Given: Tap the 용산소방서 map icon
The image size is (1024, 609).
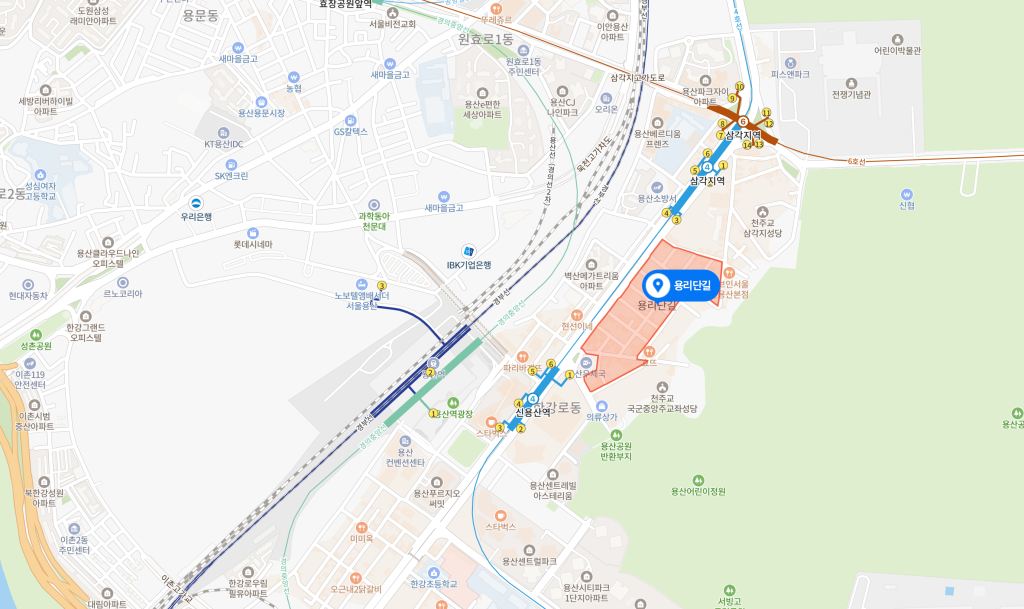Looking at the screenshot, I should (x=657, y=186).
